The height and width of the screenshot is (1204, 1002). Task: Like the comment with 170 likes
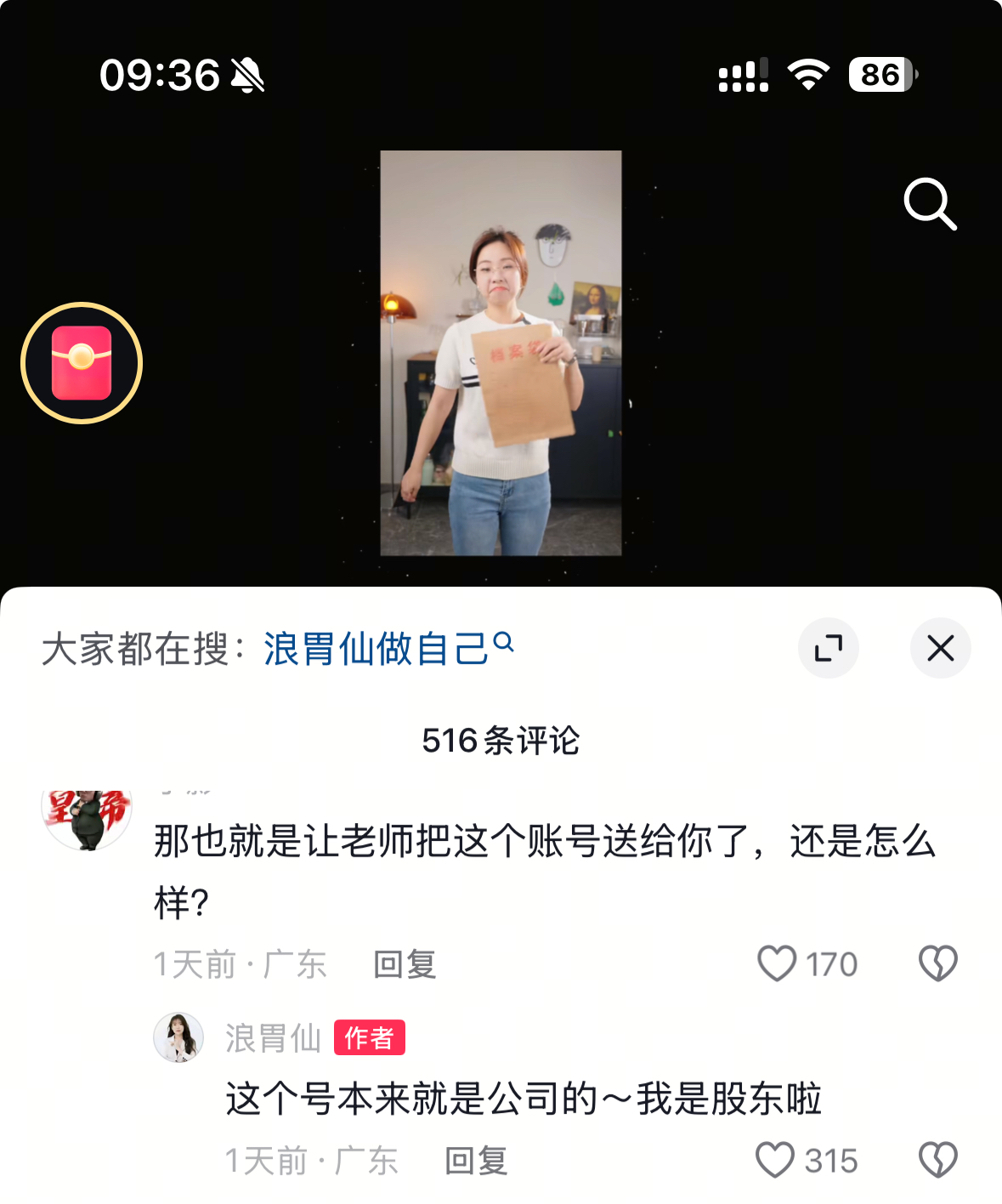click(777, 964)
